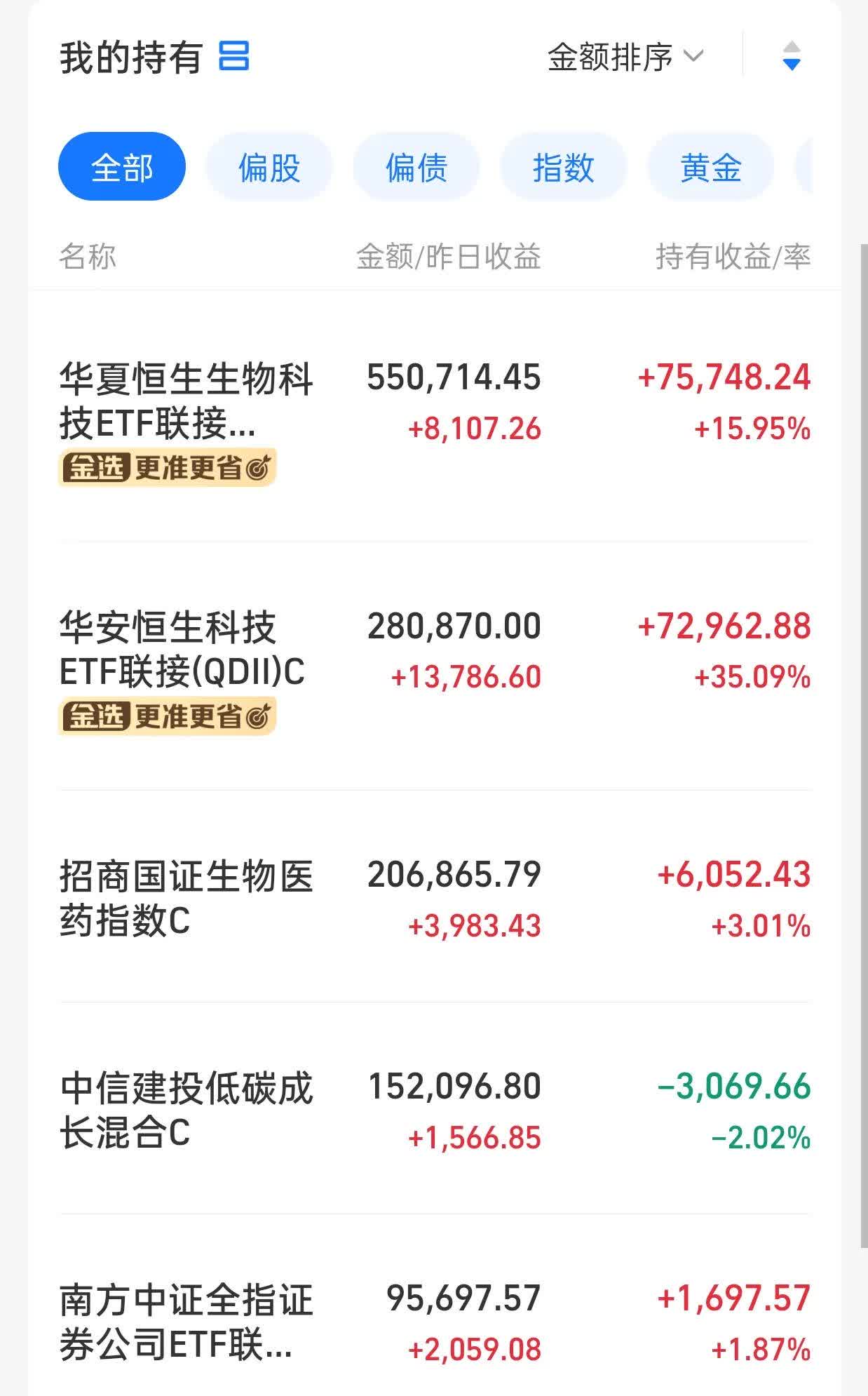This screenshot has height=1396, width=868.
Task: View 招商国证生物医药指数C holding
Action: (186, 898)
